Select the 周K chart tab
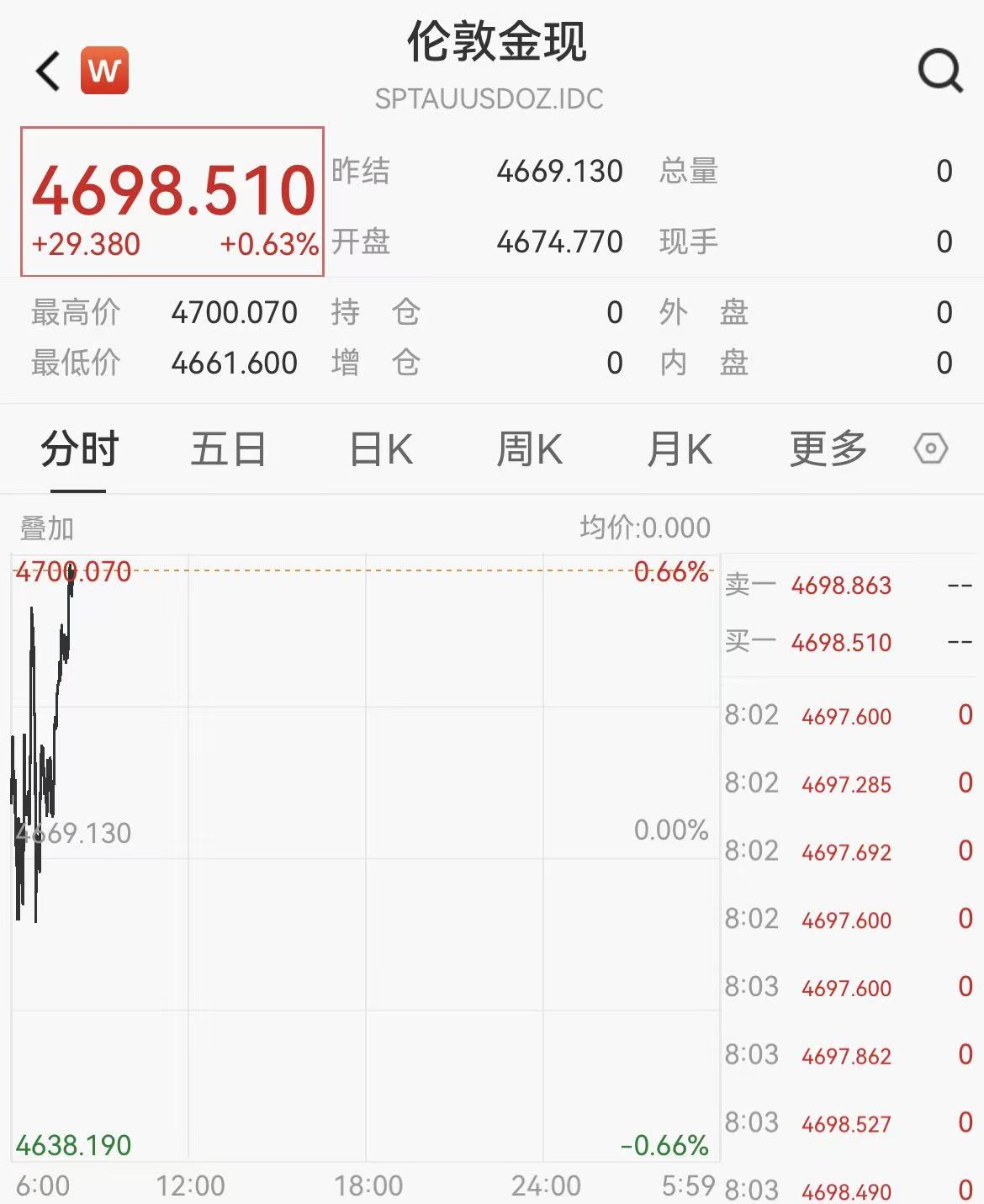The image size is (984, 1204). click(x=529, y=449)
